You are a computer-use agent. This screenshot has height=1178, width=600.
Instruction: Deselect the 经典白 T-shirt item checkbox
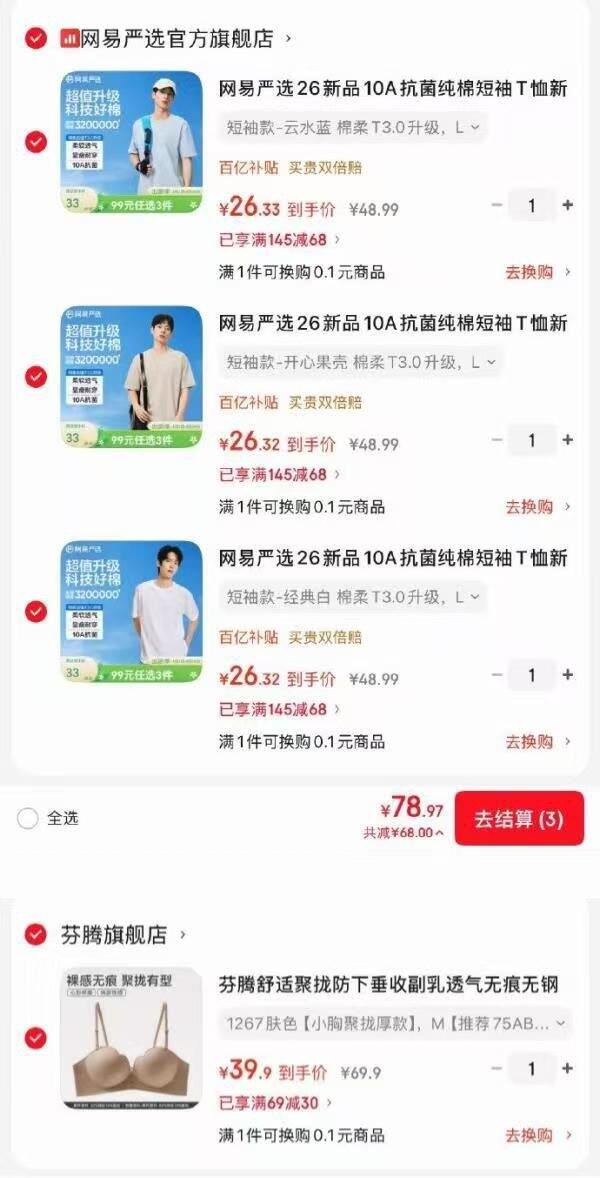(x=36, y=611)
